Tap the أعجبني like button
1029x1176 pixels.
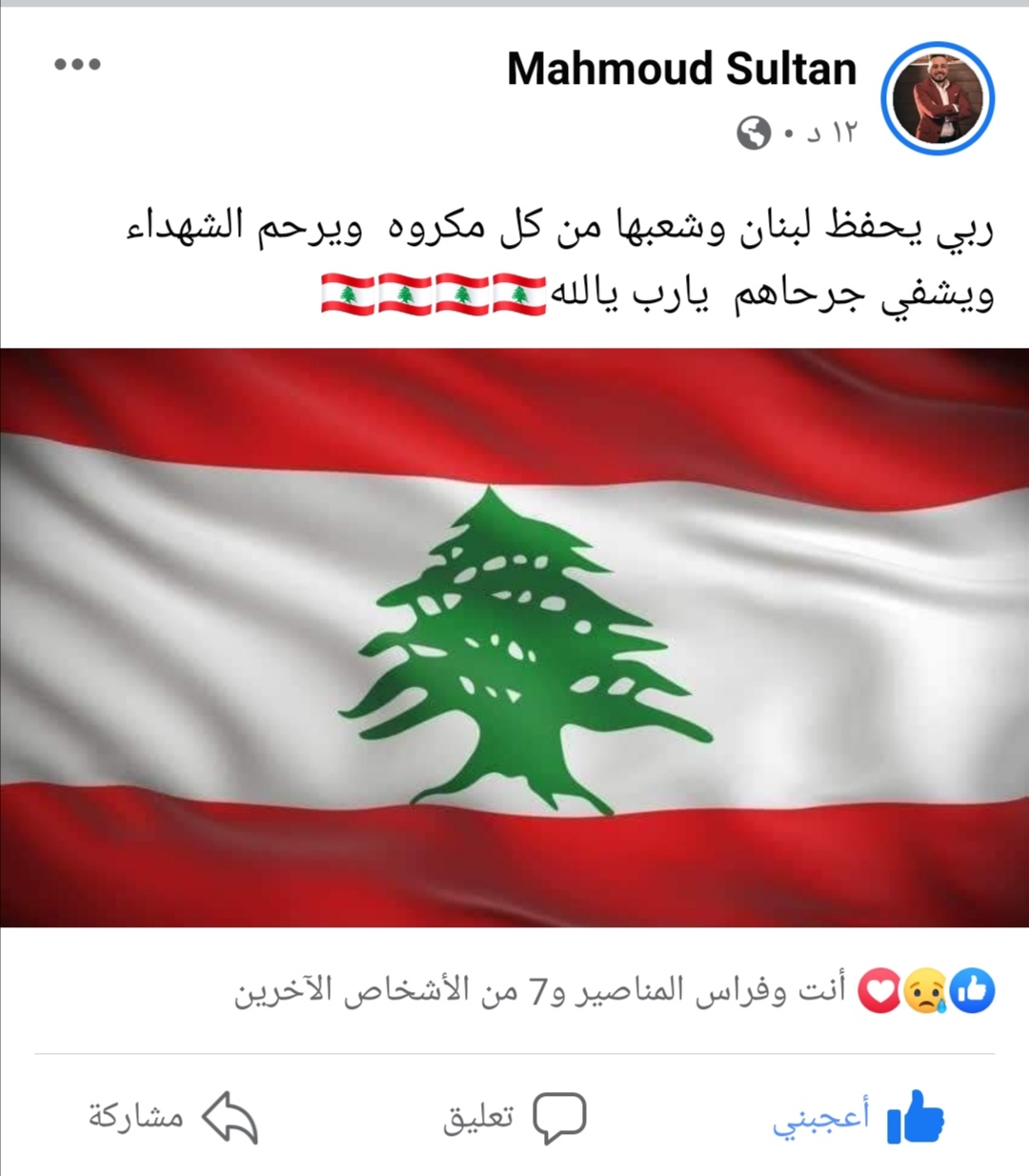pos(858,1117)
